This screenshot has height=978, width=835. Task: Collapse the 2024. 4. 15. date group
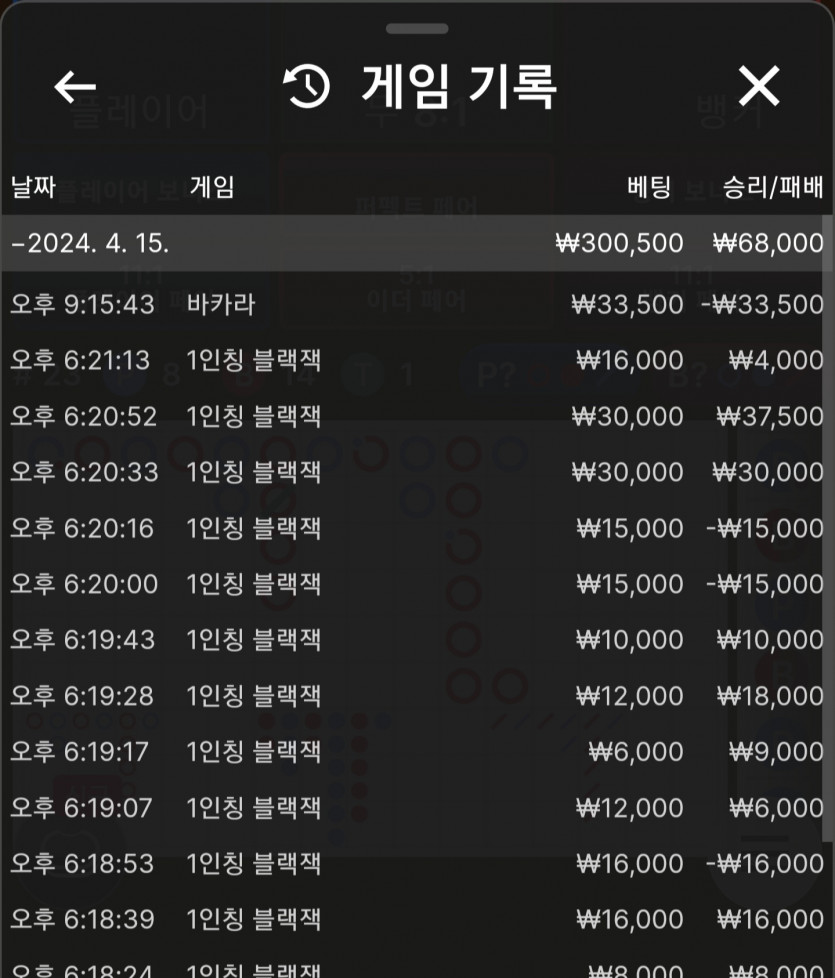(x=90, y=243)
